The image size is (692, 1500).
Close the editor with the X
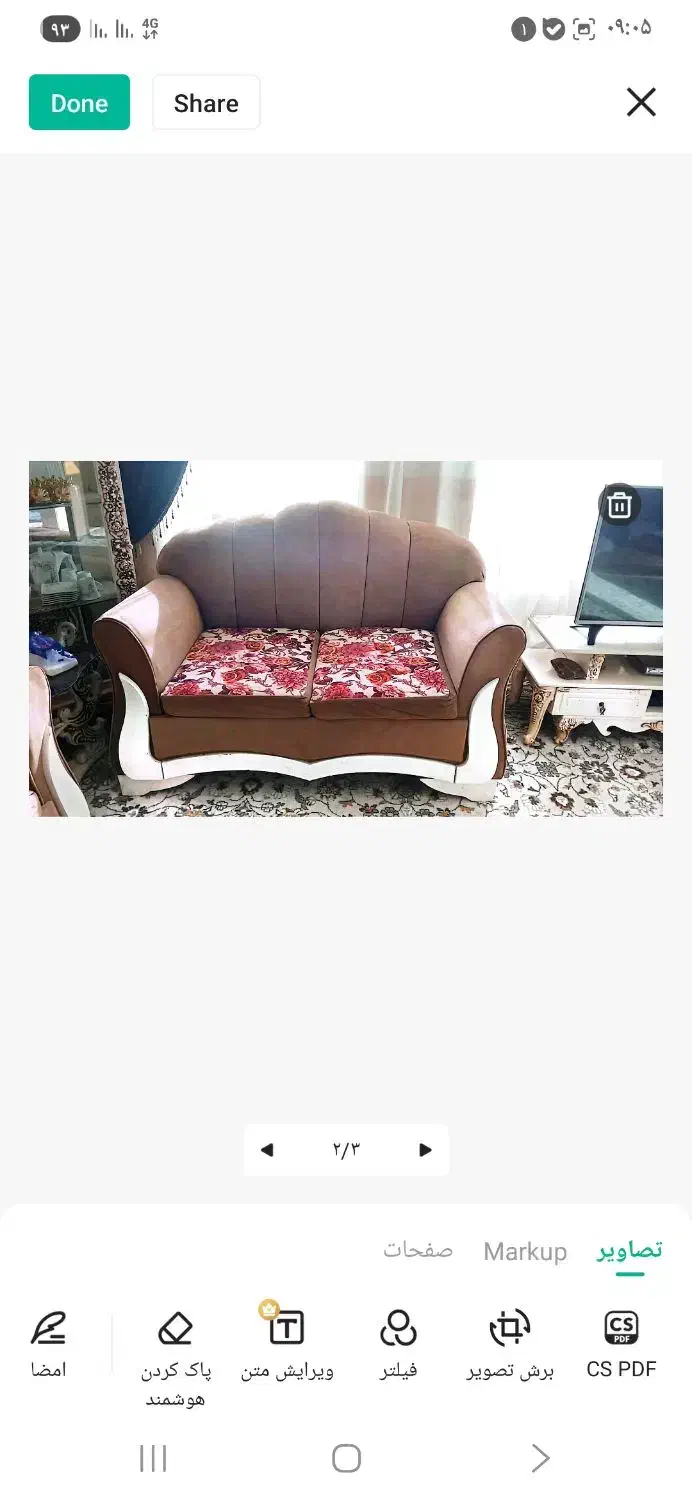641,102
